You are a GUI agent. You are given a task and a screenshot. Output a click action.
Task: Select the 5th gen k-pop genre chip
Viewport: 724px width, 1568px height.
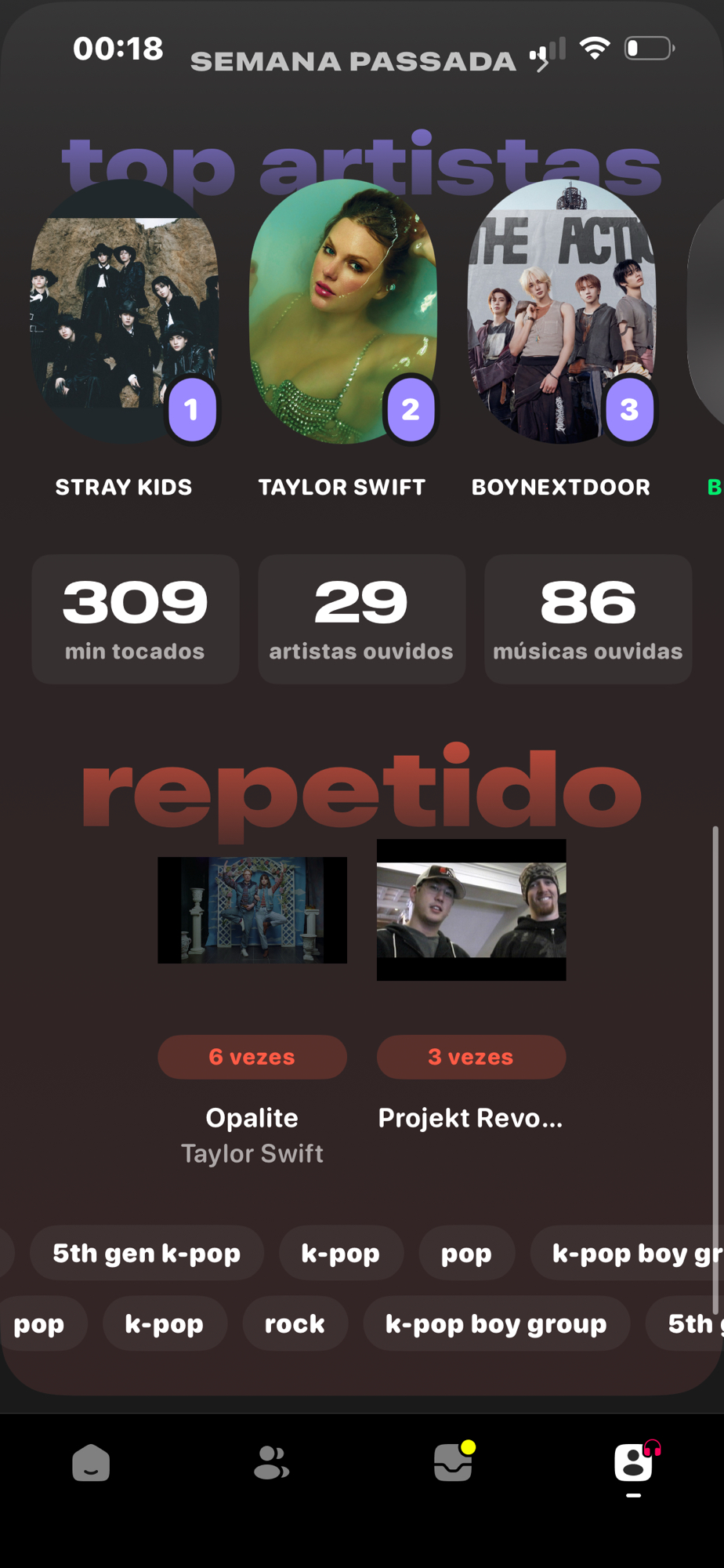click(x=147, y=1254)
